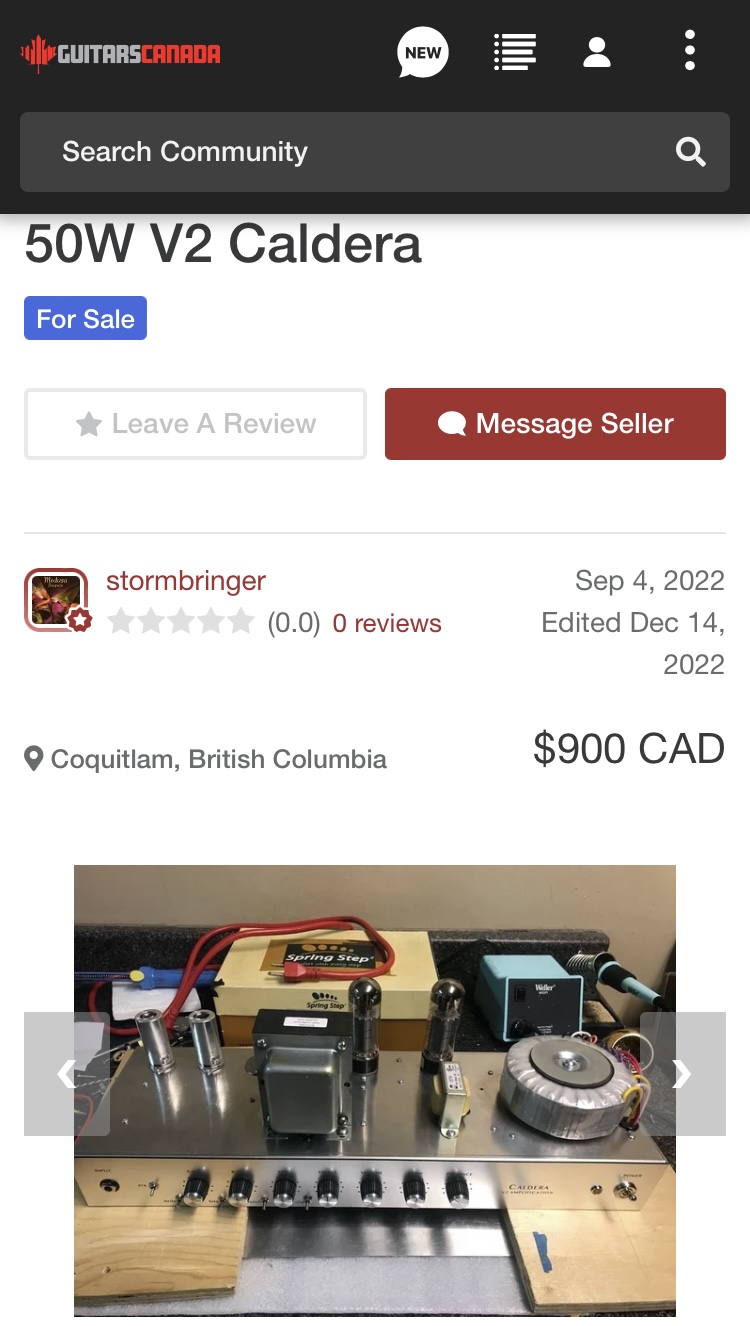This screenshot has width=750, height=1326.
Task: View stormbringer's profile name link
Action: [186, 581]
